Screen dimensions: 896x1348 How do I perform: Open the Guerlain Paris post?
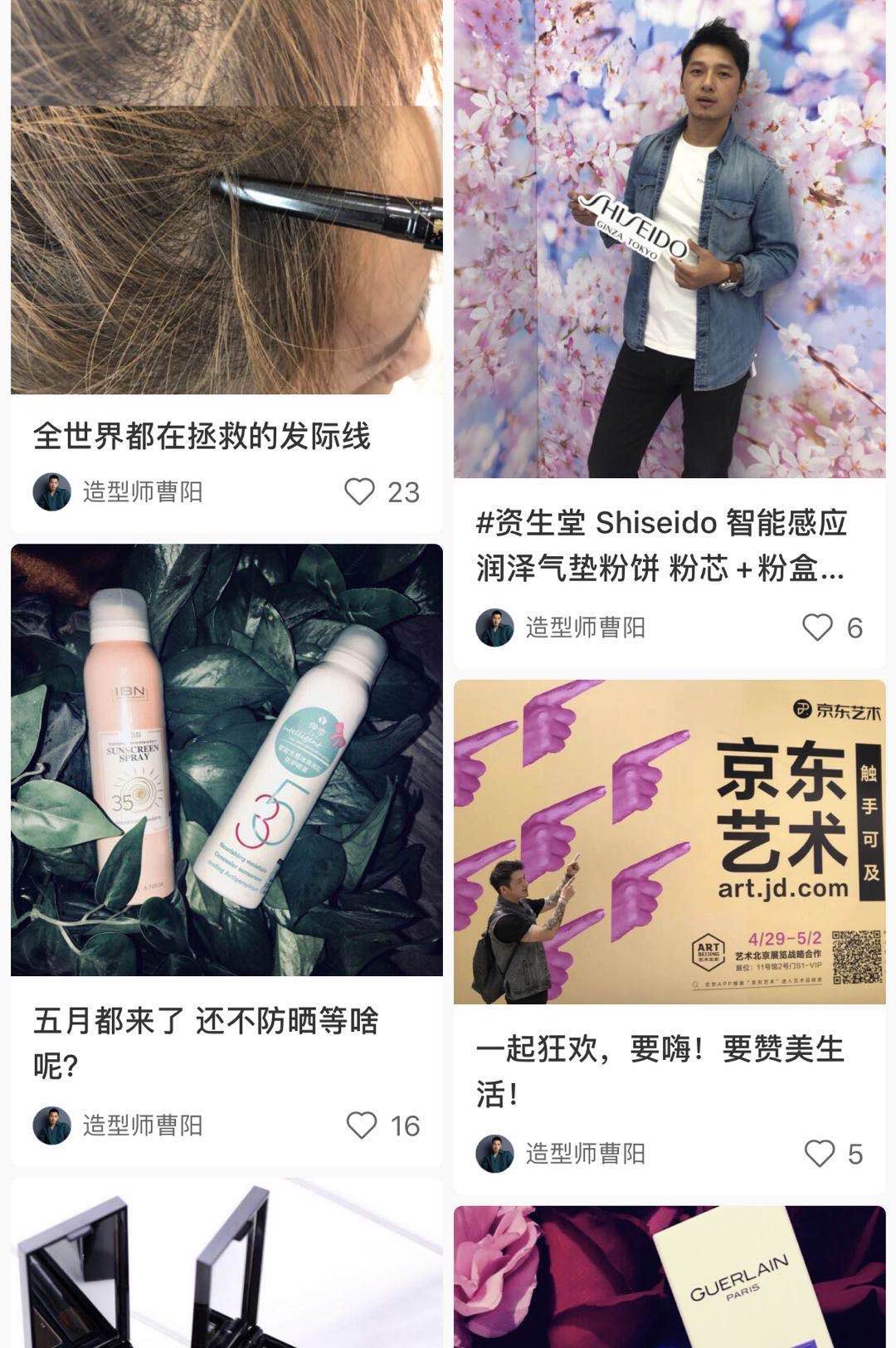pyautogui.click(x=670, y=1277)
